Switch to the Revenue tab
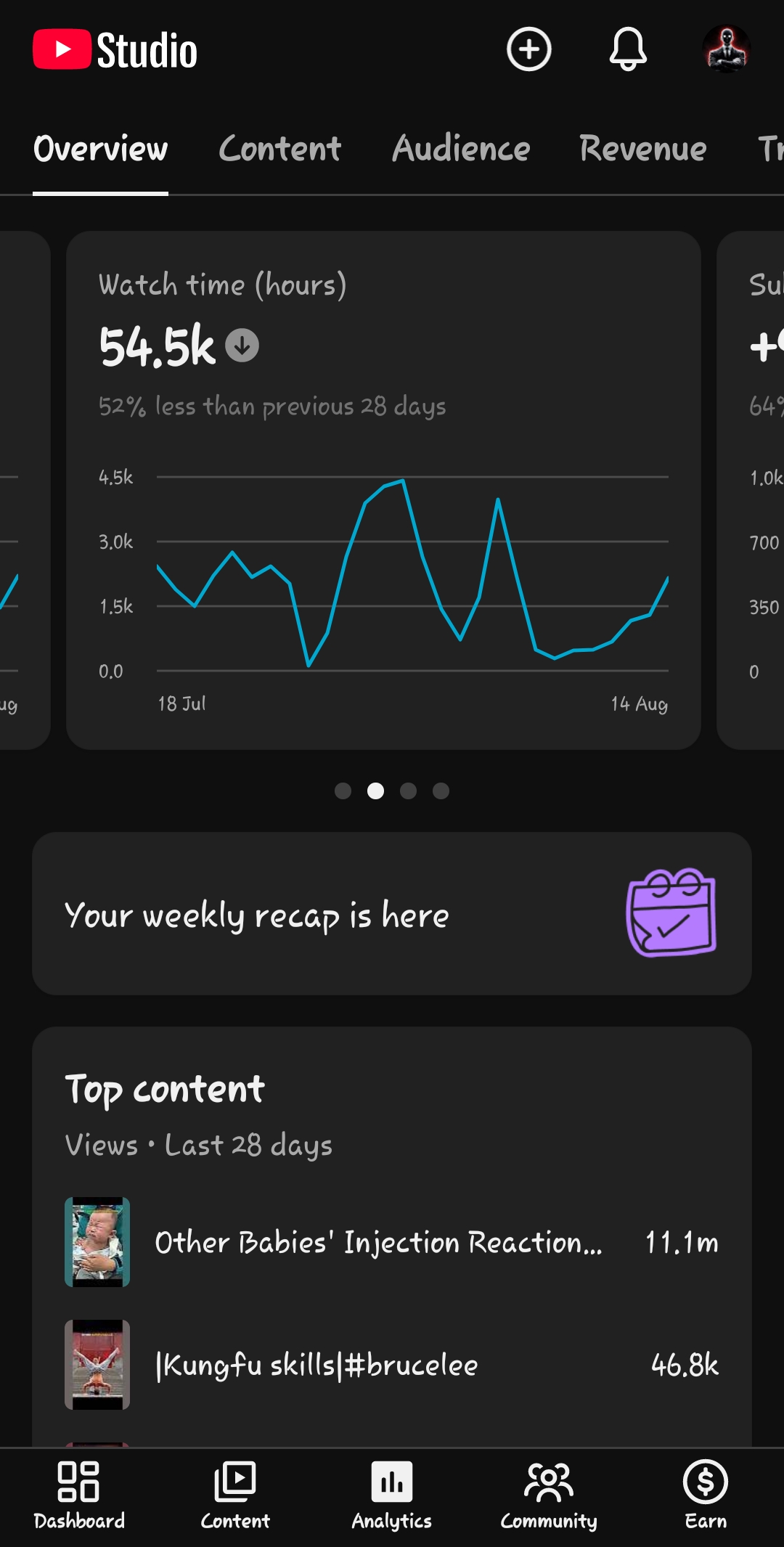This screenshot has height=1547, width=784. click(642, 149)
